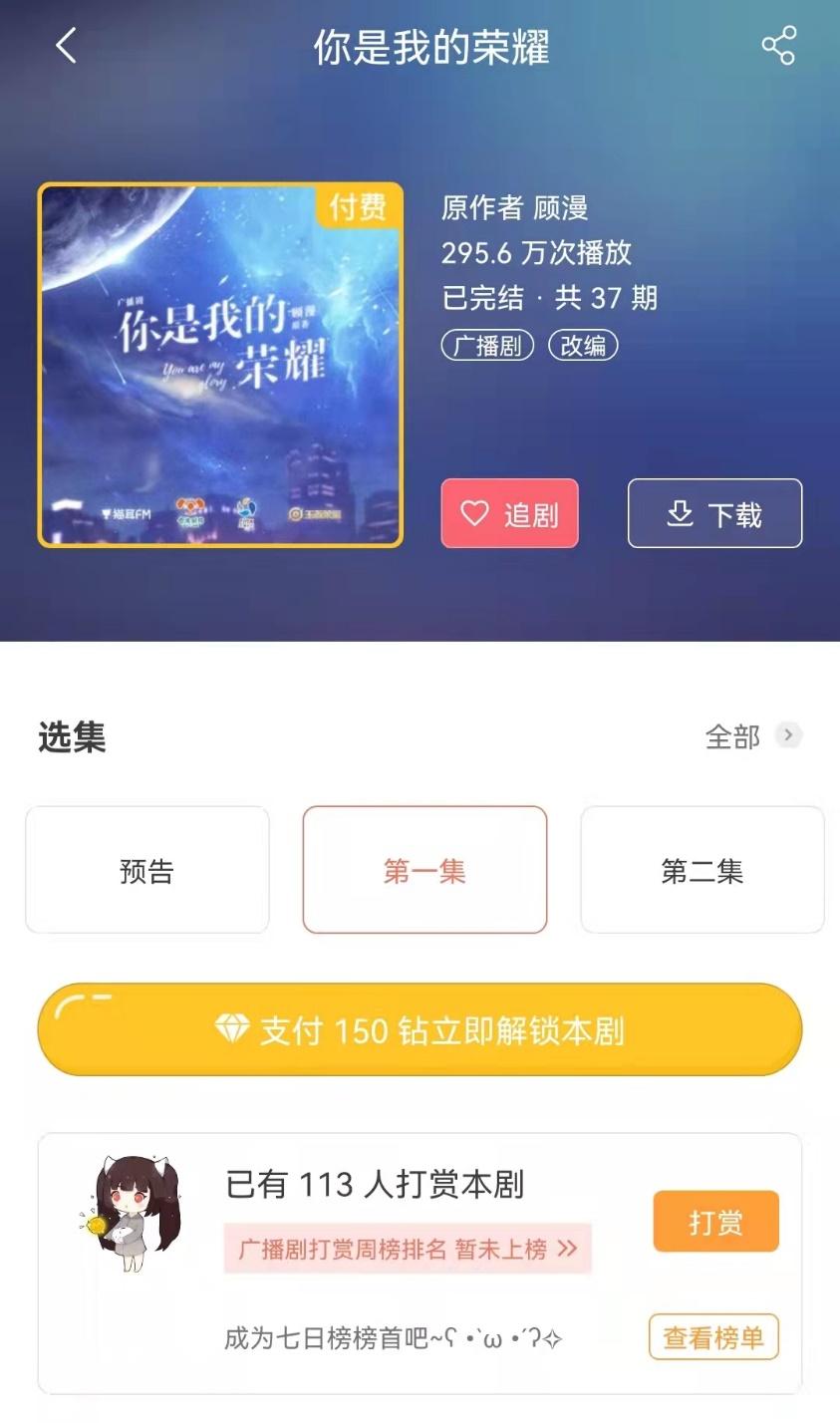This screenshot has height=1423, width=840.
Task: Select the 第二集 episode tab
Action: (701, 869)
